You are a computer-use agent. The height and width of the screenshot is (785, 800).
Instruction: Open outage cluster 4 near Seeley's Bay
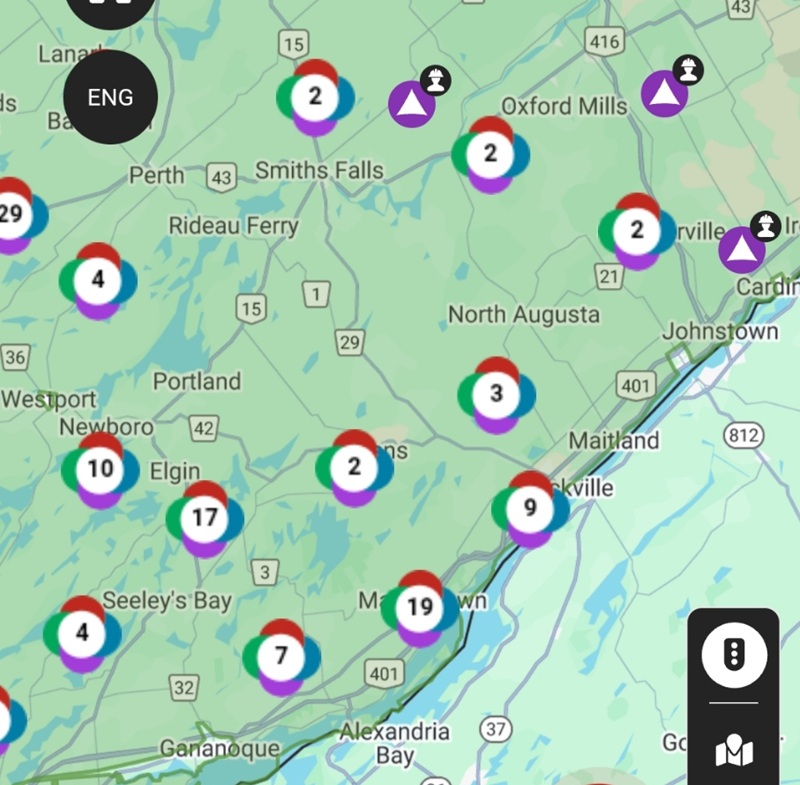(x=82, y=633)
